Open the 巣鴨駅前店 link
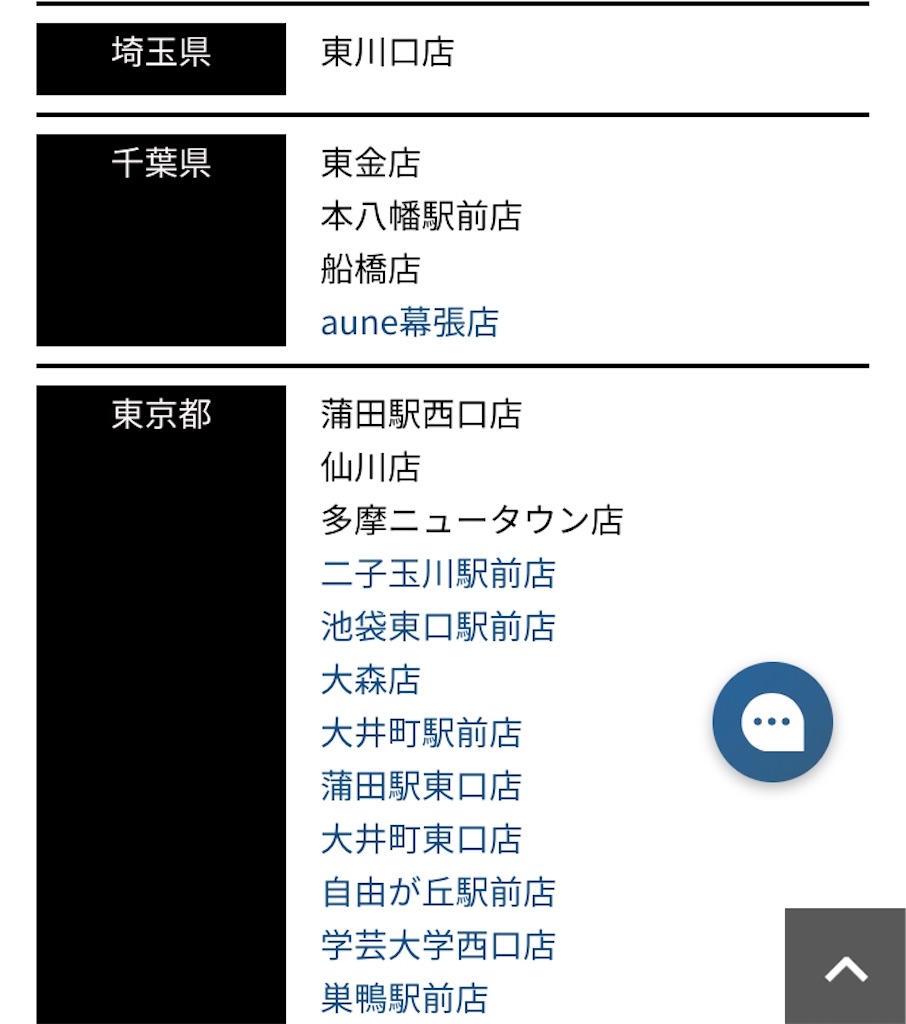This screenshot has width=906, height=1024. pos(404,998)
